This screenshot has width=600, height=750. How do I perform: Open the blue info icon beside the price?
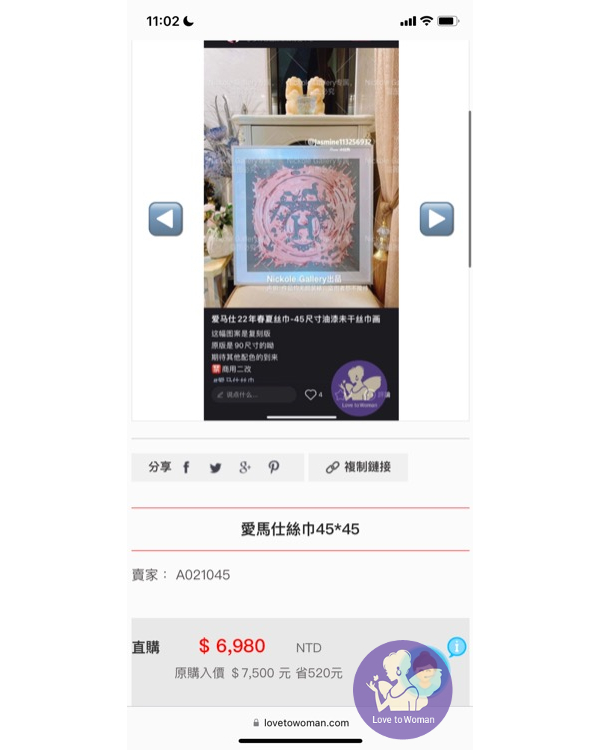click(x=457, y=646)
